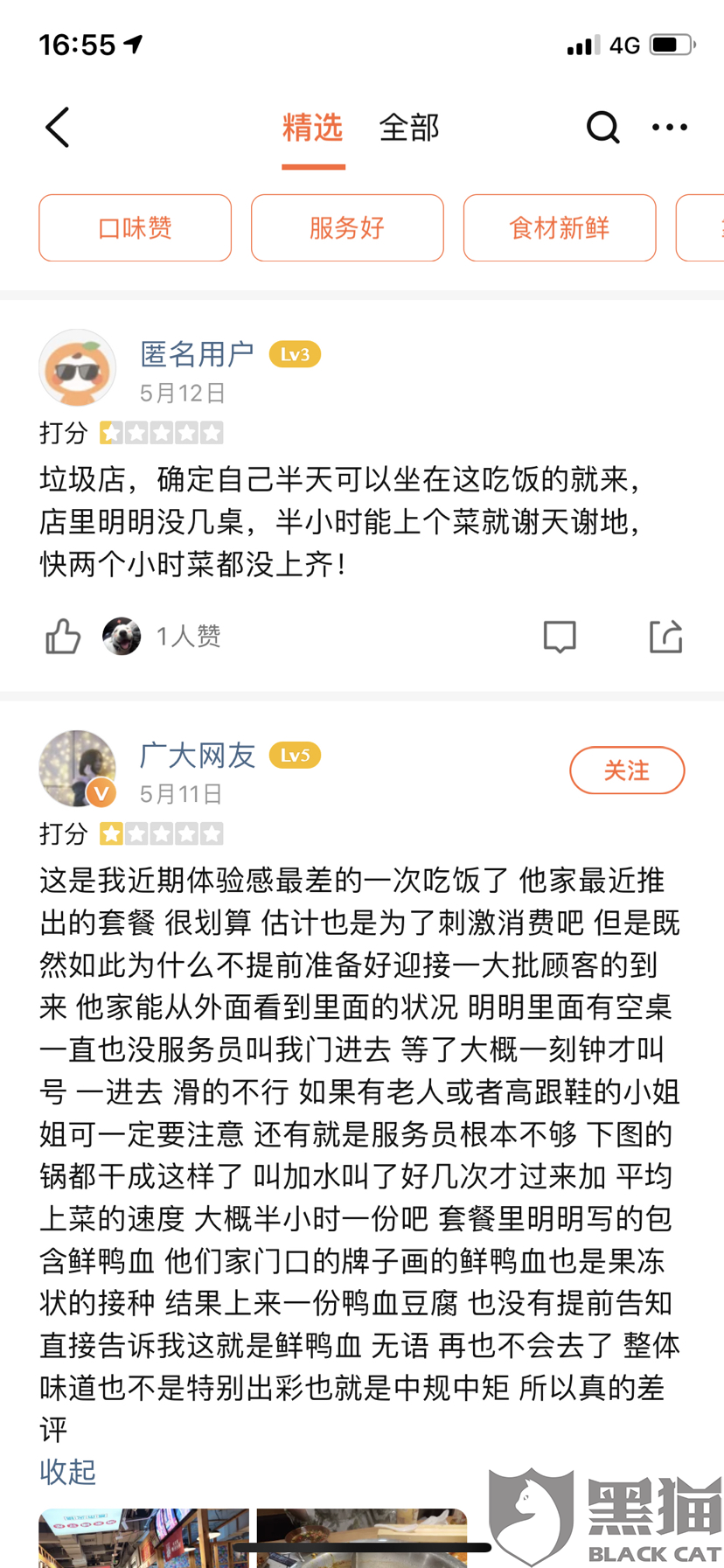Open the three-dot overflow menu

pyautogui.click(x=670, y=128)
